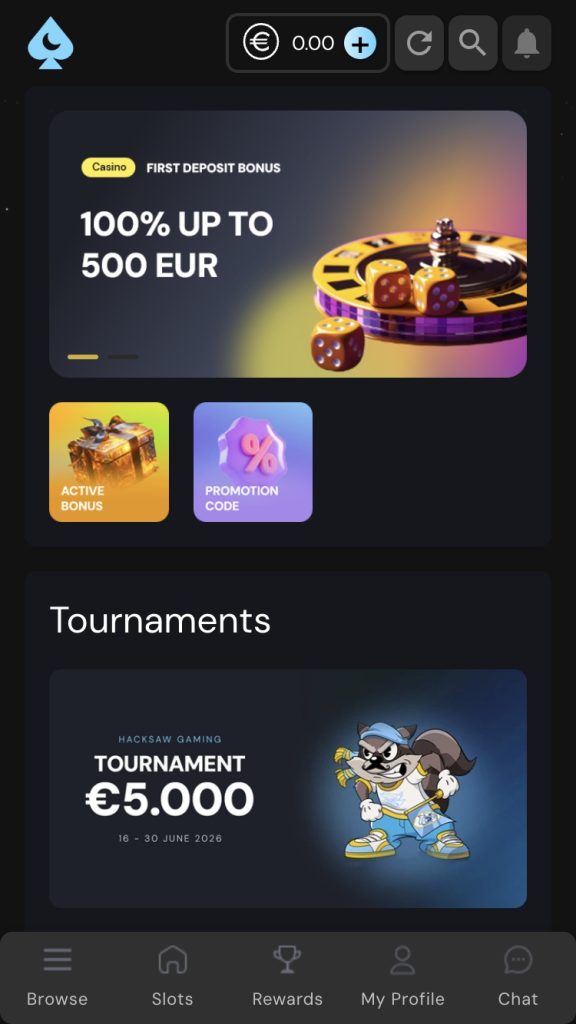576x1024 pixels.
Task: Open the Chat tab
Action: (519, 976)
